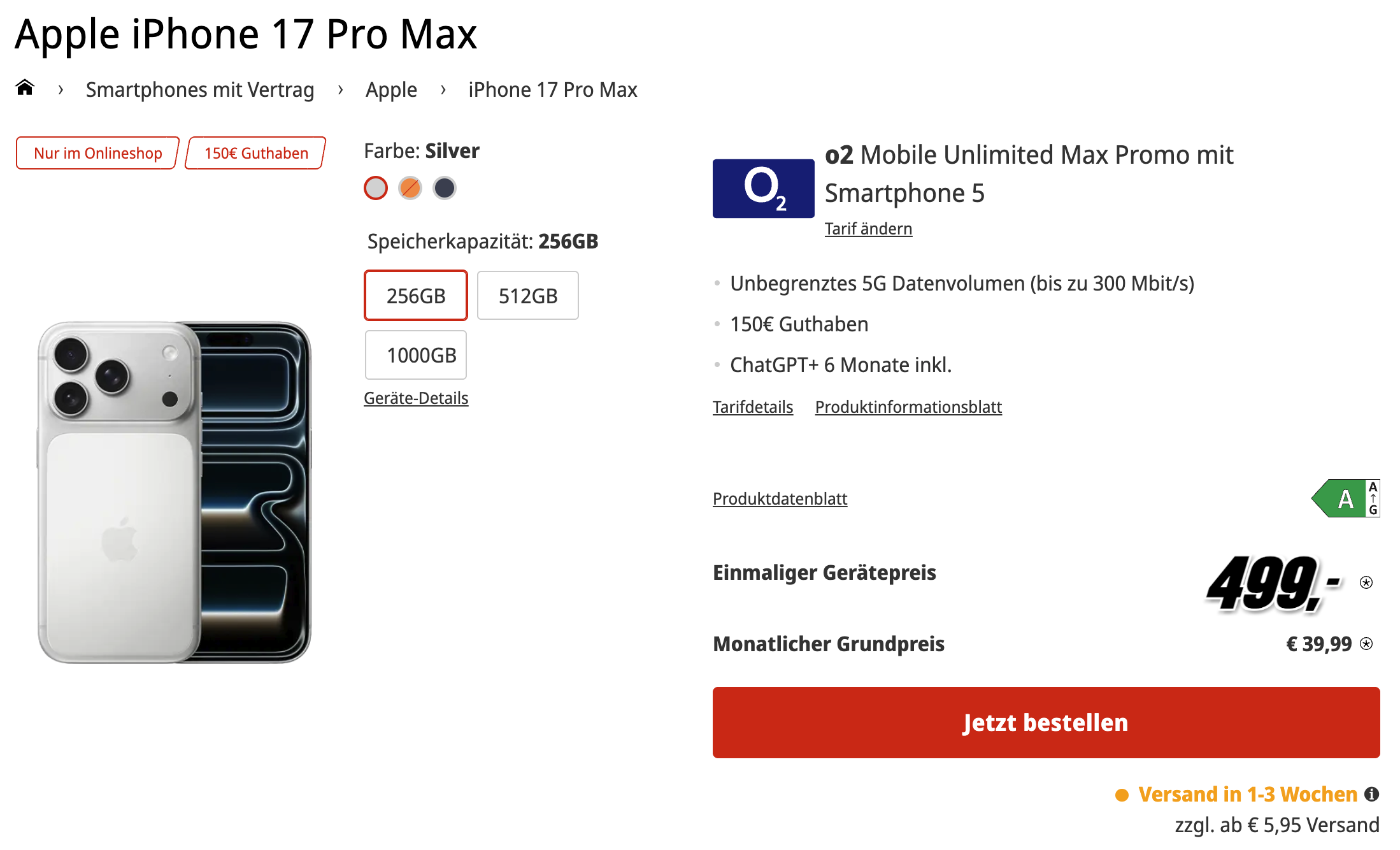
Task: Open Geräte-Details link
Action: 416,398
